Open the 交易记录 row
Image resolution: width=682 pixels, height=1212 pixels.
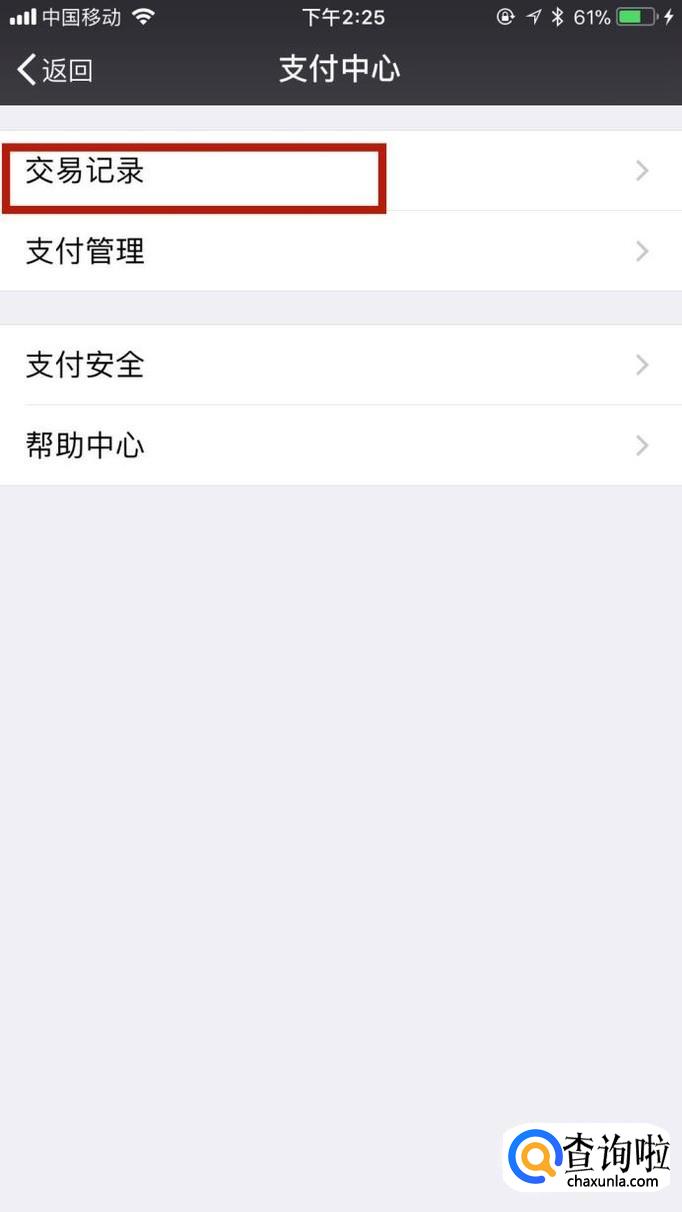[x=340, y=171]
